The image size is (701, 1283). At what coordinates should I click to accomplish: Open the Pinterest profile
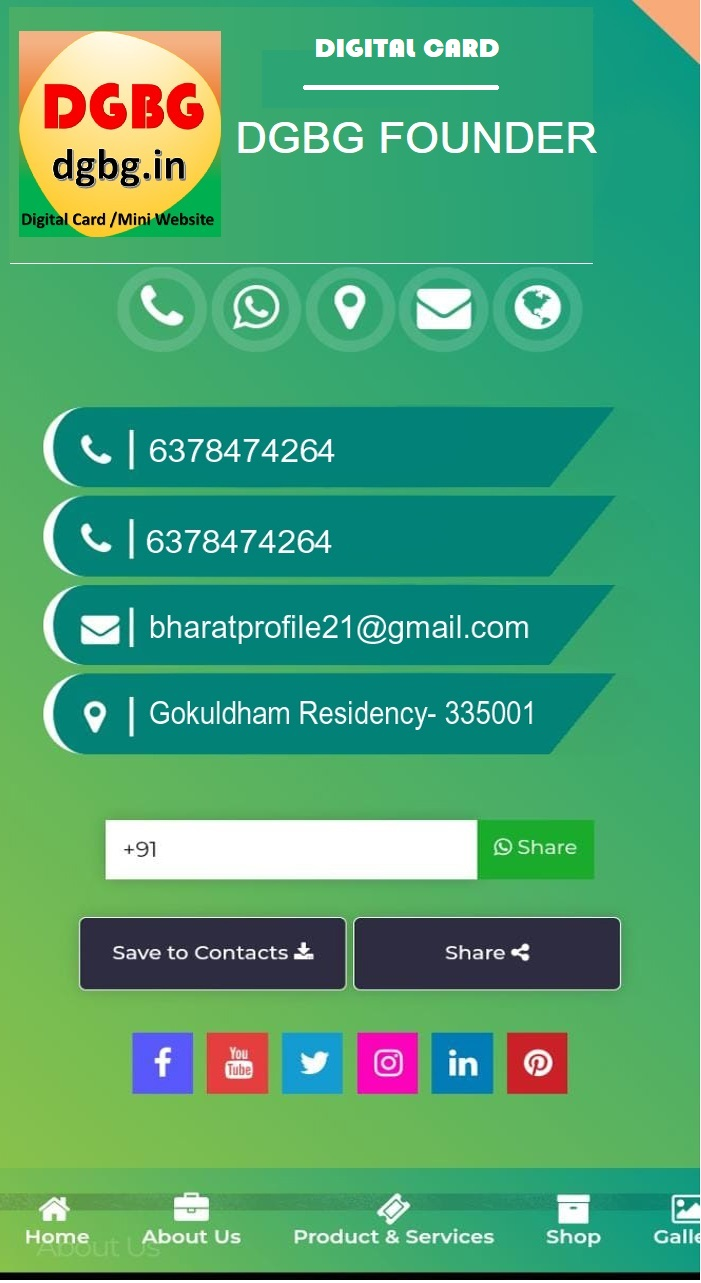tap(537, 1063)
